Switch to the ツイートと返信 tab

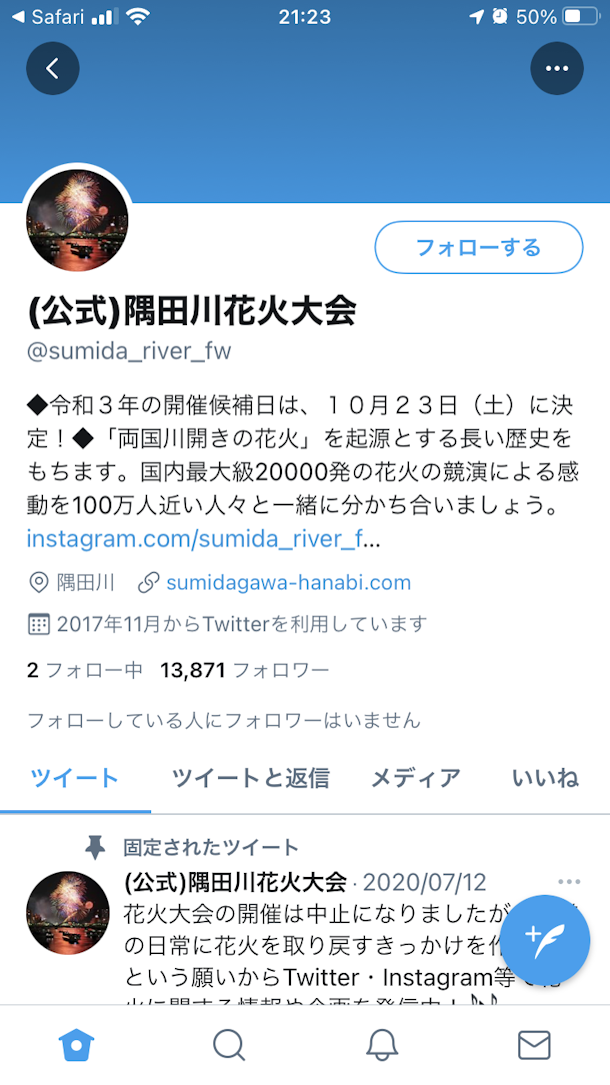pos(250,778)
